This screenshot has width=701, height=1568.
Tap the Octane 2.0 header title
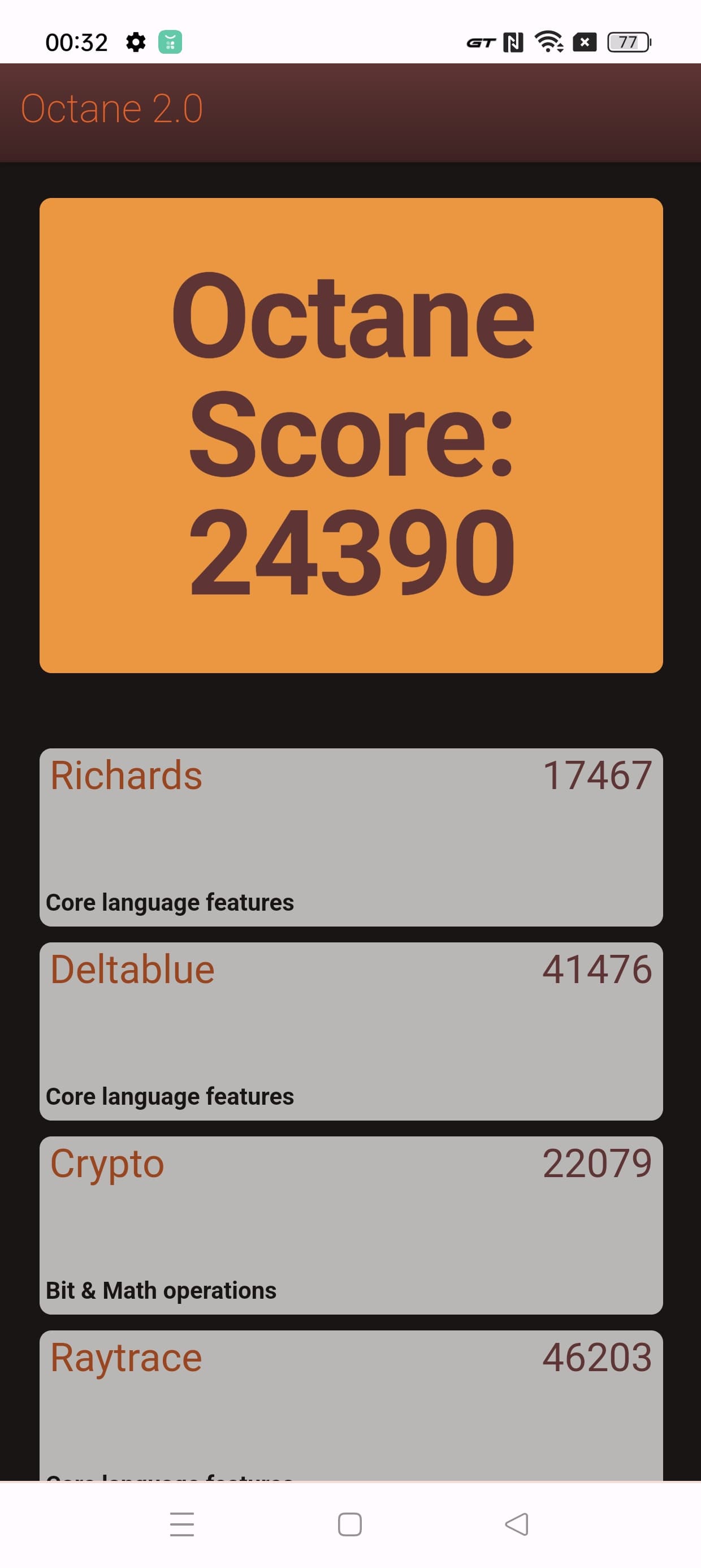[x=112, y=109]
